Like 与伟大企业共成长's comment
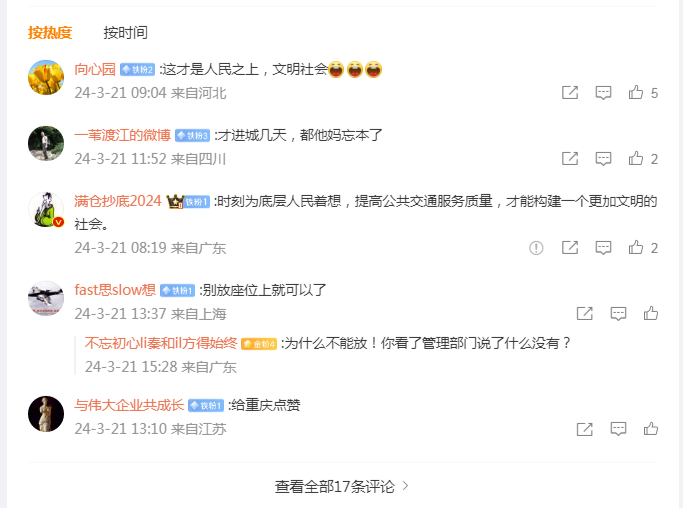The height and width of the screenshot is (508, 683). (651, 429)
